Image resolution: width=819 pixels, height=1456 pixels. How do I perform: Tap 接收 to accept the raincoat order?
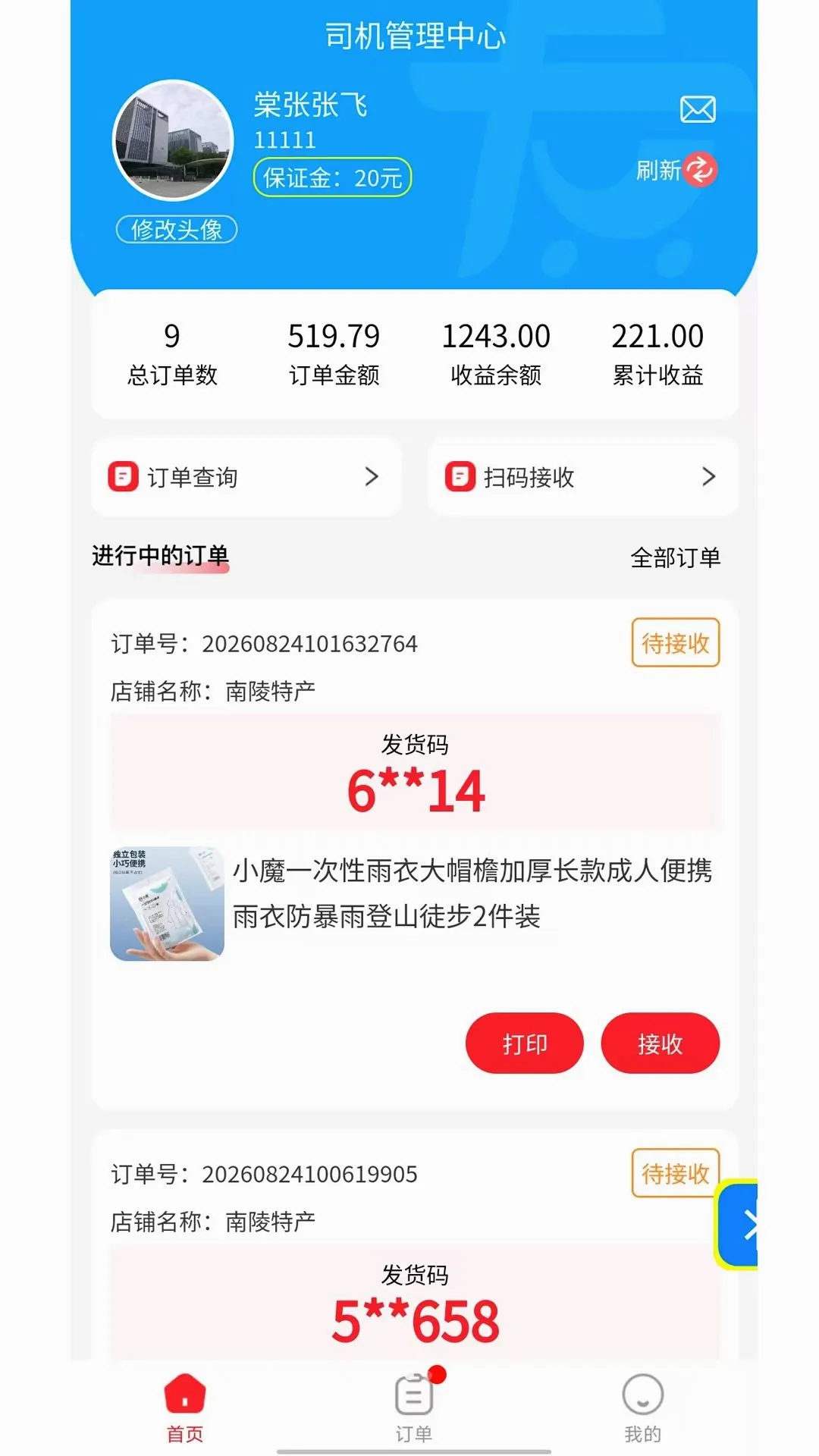click(x=660, y=1043)
